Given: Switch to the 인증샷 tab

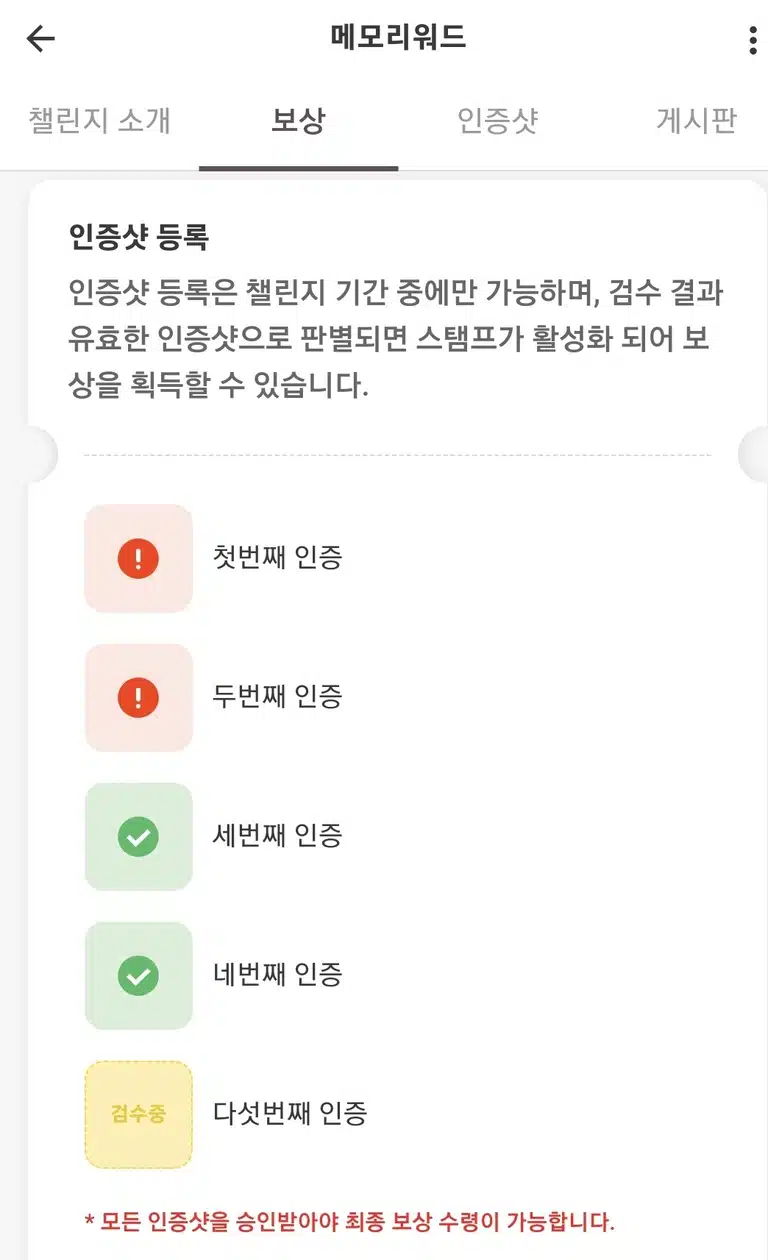Looking at the screenshot, I should 497,121.
